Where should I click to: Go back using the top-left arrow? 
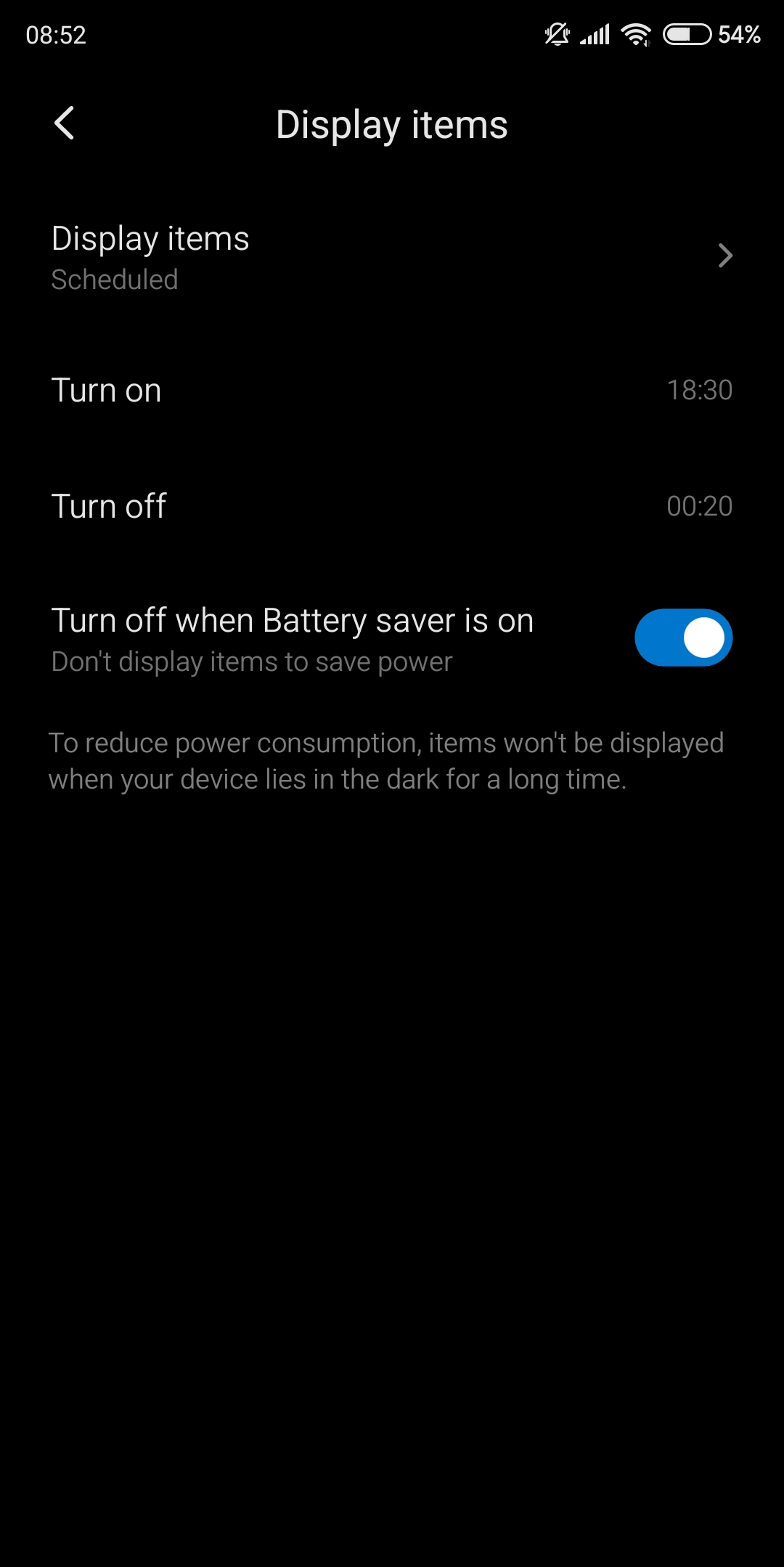click(64, 123)
